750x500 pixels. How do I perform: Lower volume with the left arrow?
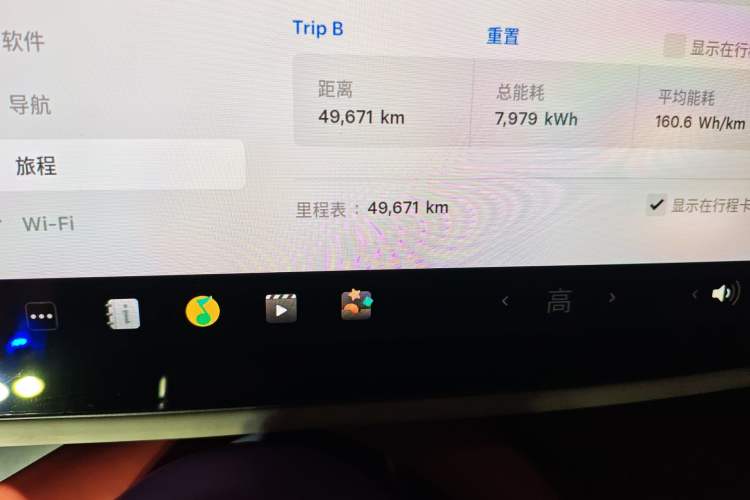(695, 294)
